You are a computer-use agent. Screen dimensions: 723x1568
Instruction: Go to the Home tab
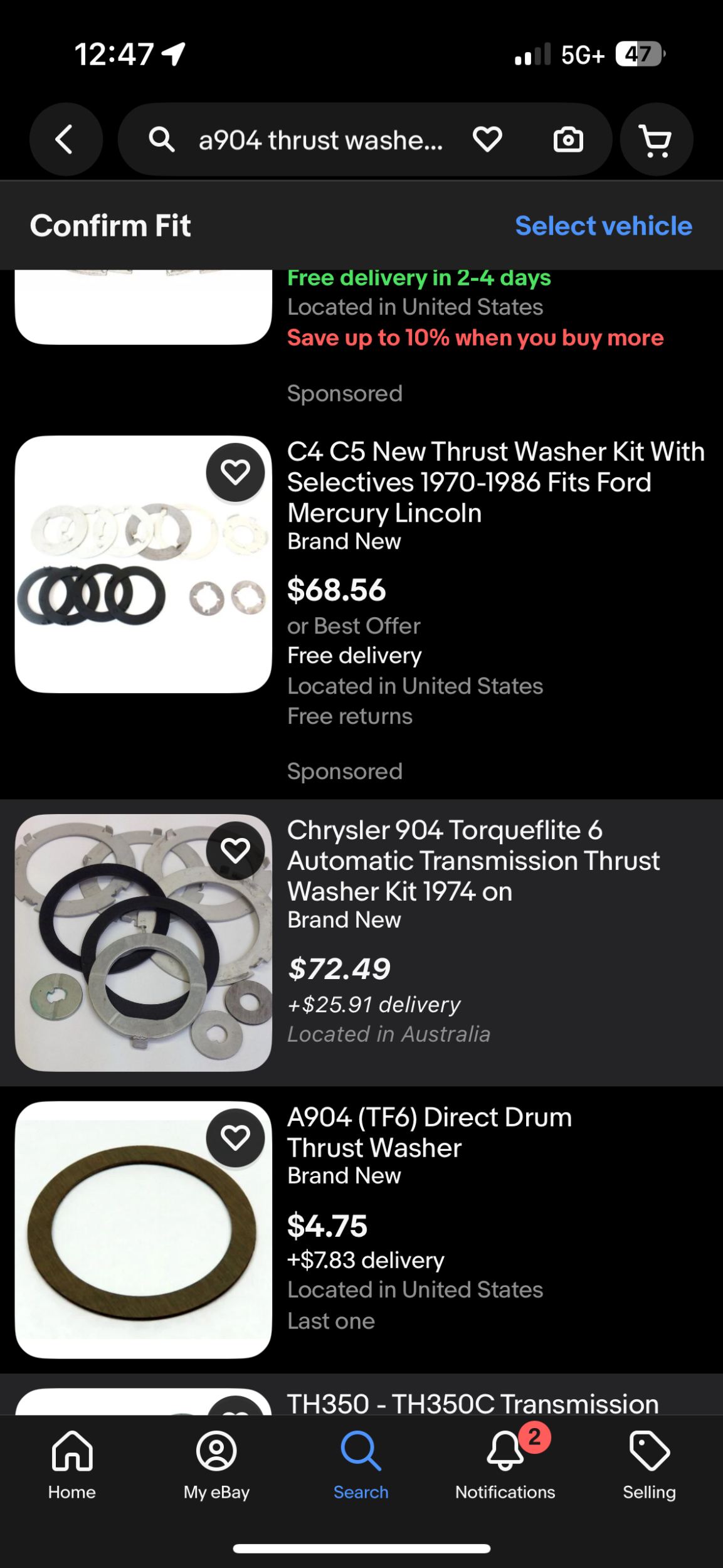click(x=72, y=1465)
